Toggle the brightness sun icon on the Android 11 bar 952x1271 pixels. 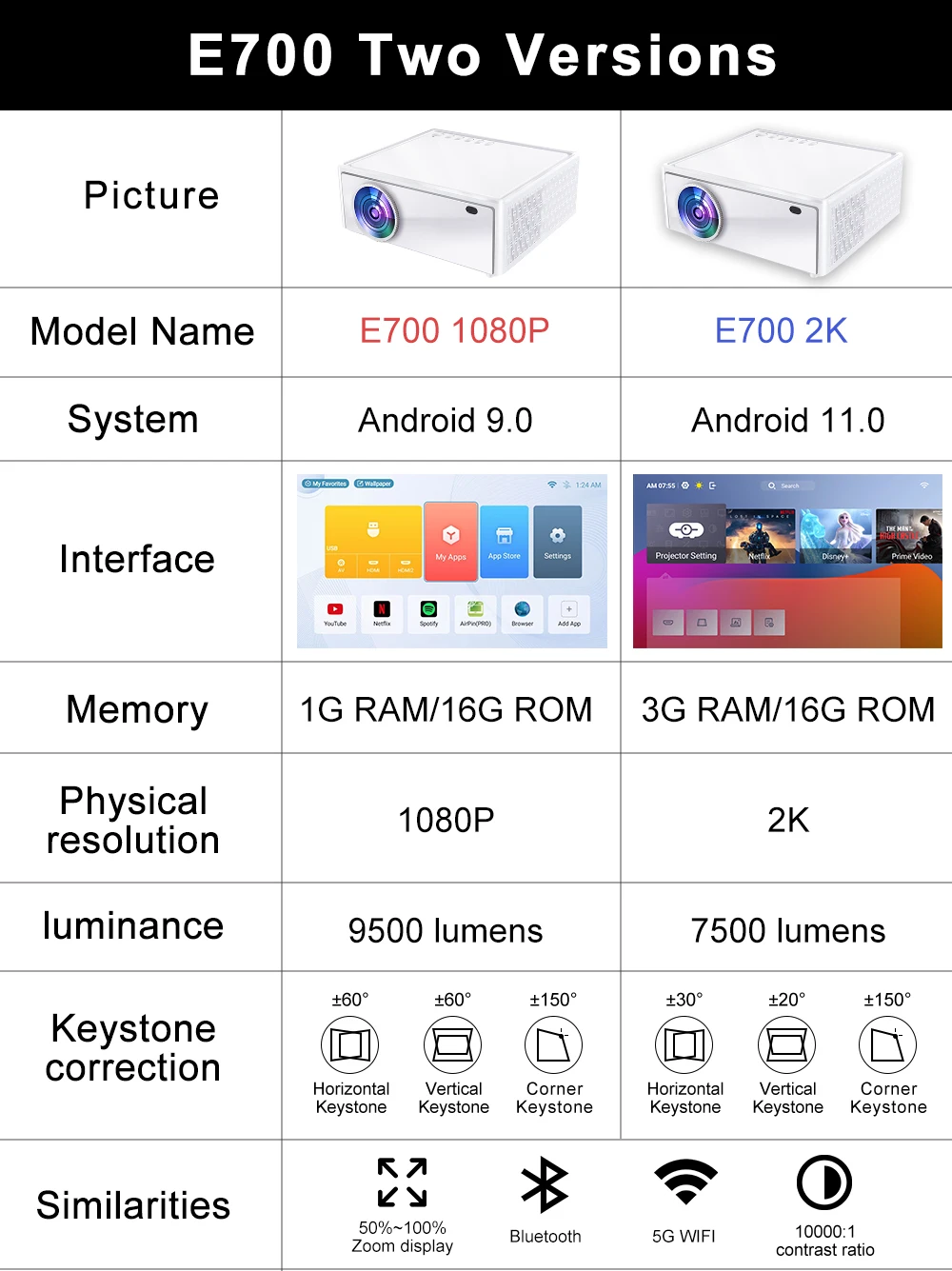coord(699,485)
